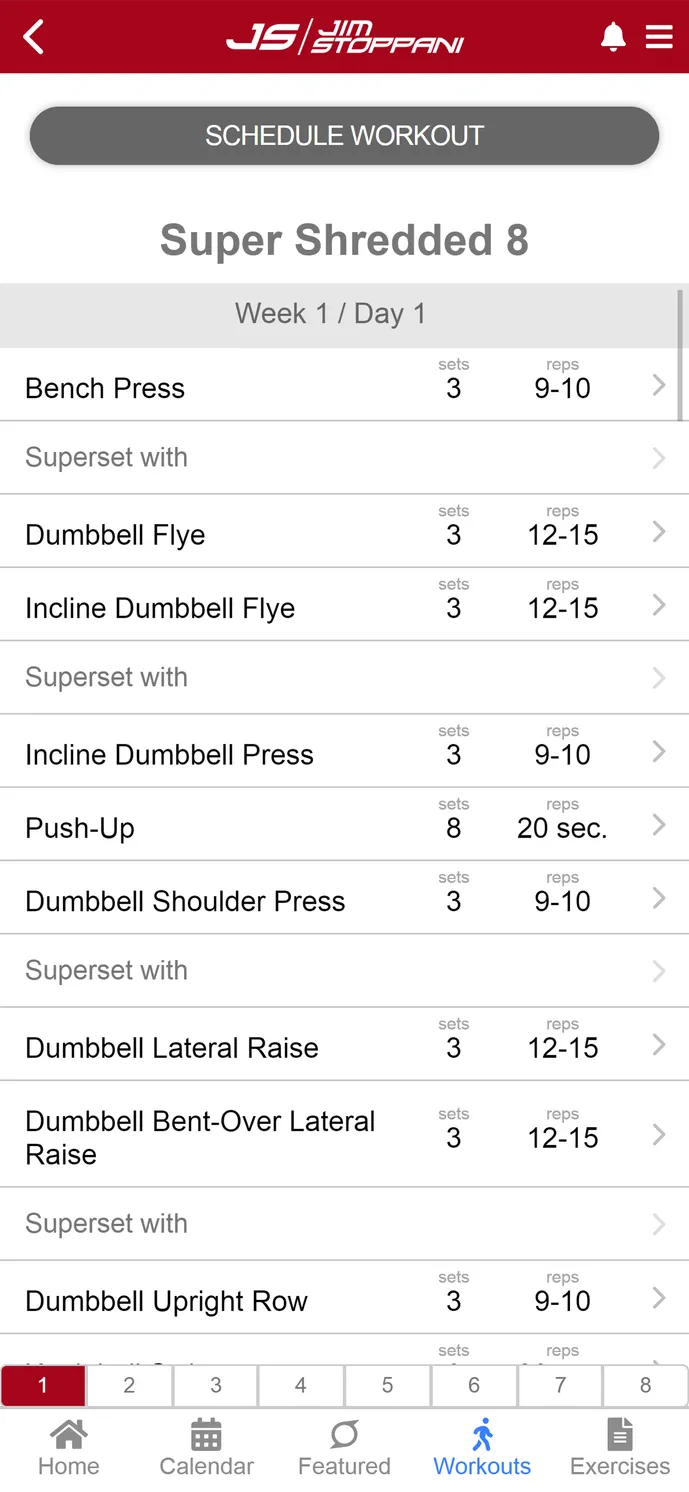Image resolution: width=689 pixels, height=1492 pixels.
Task: Select week 8
Action: 645,1386
